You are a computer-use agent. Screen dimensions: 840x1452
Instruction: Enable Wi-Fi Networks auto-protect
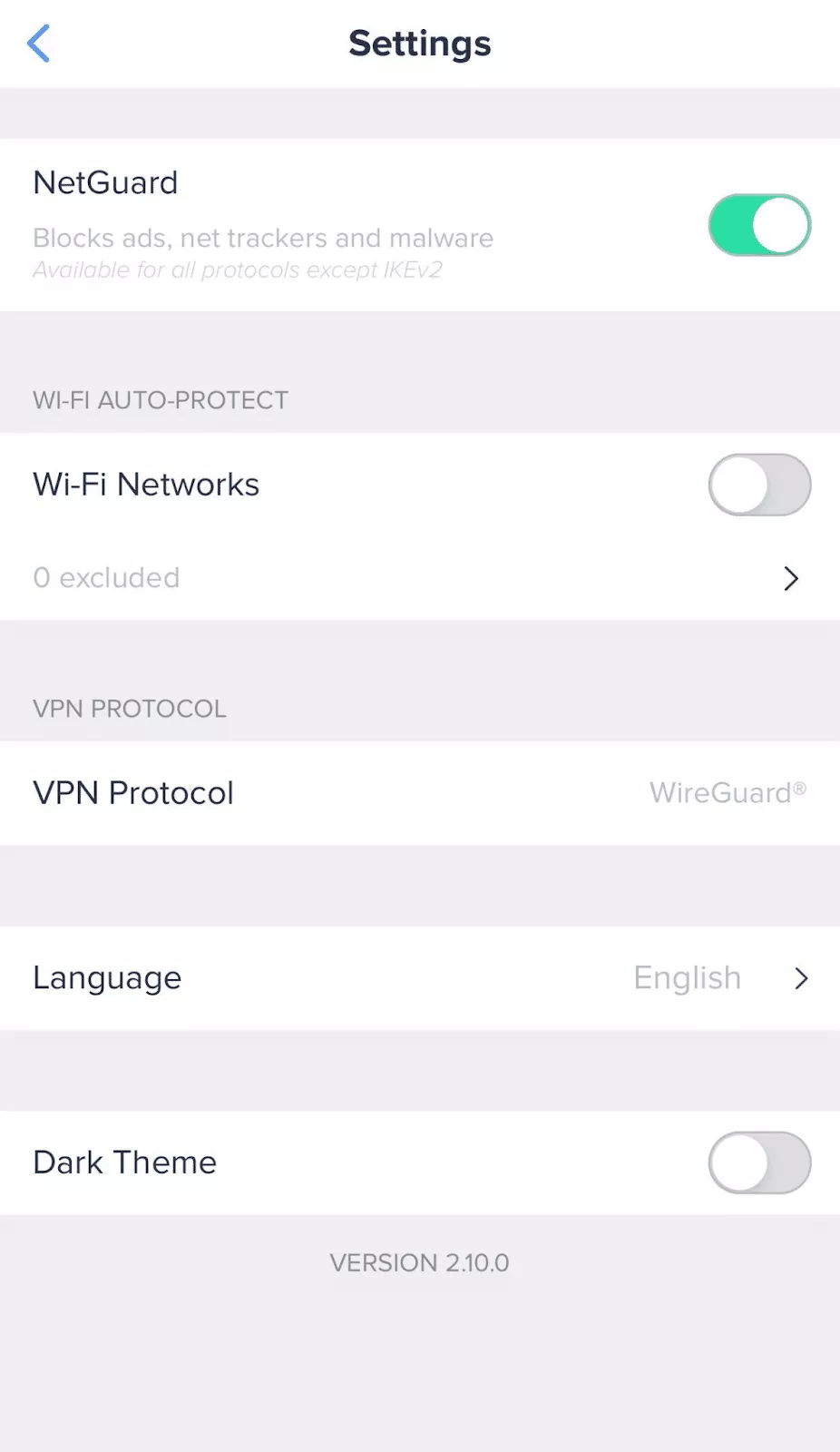(758, 485)
